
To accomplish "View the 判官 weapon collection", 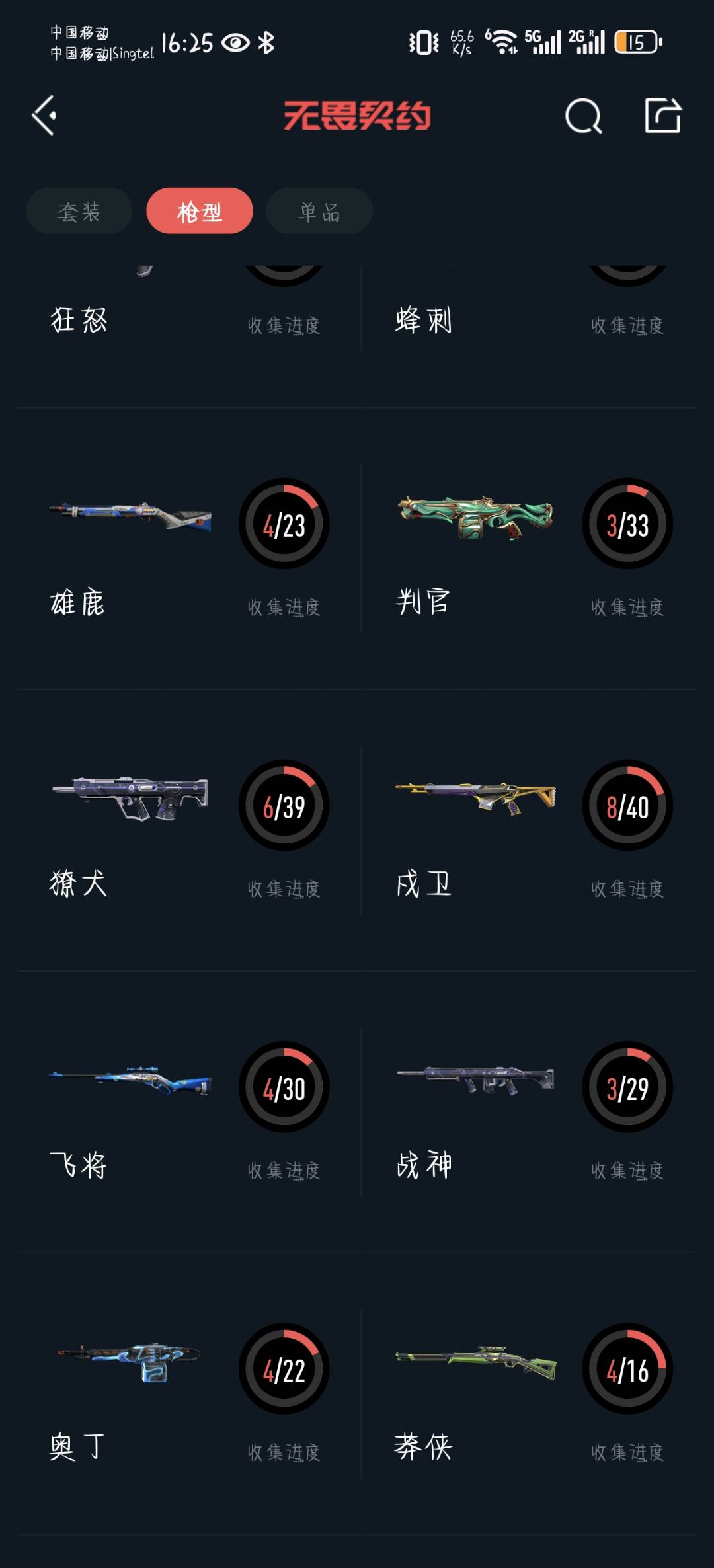I will (x=529, y=549).
